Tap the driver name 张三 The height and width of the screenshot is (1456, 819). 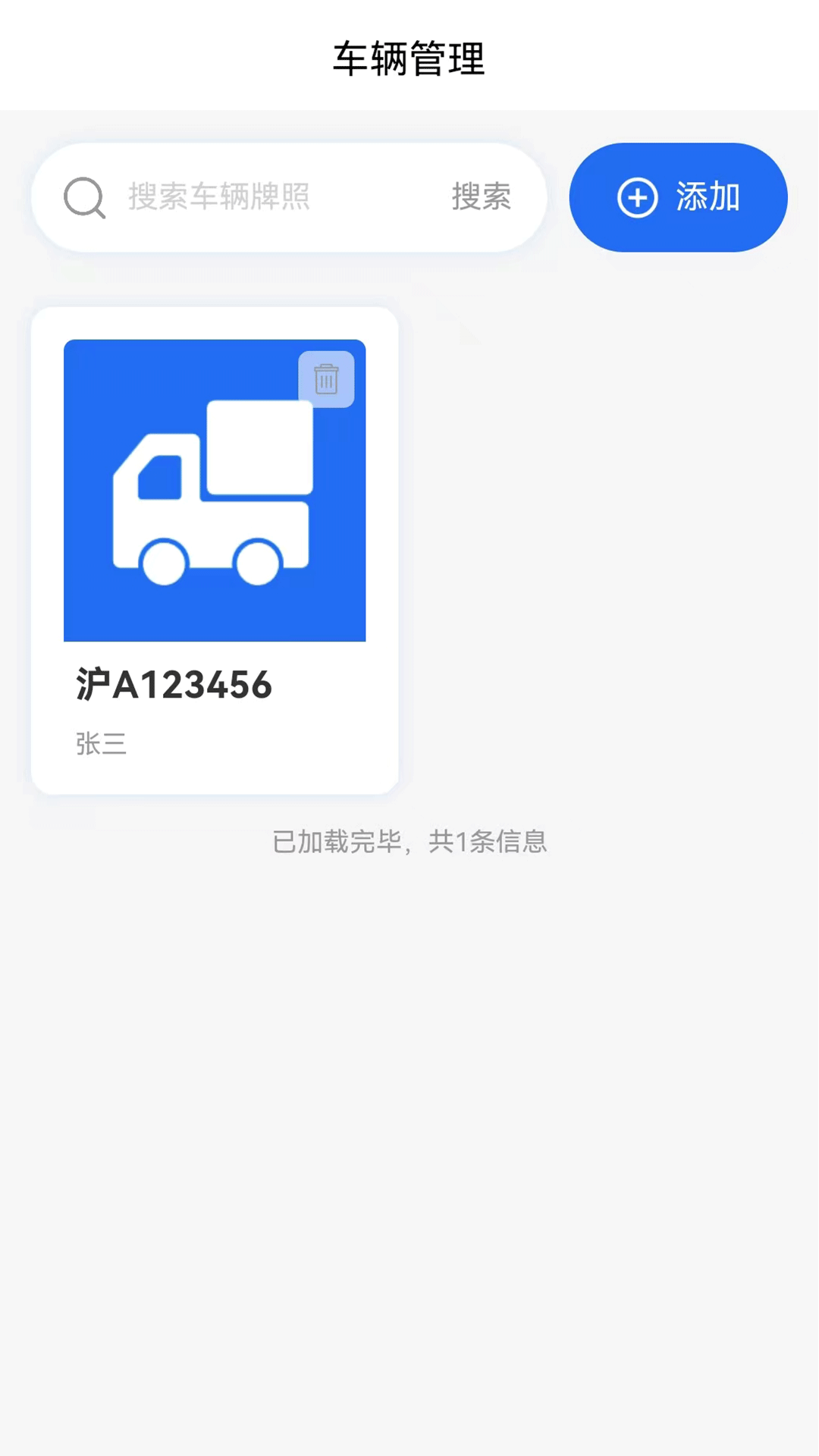pos(102,745)
